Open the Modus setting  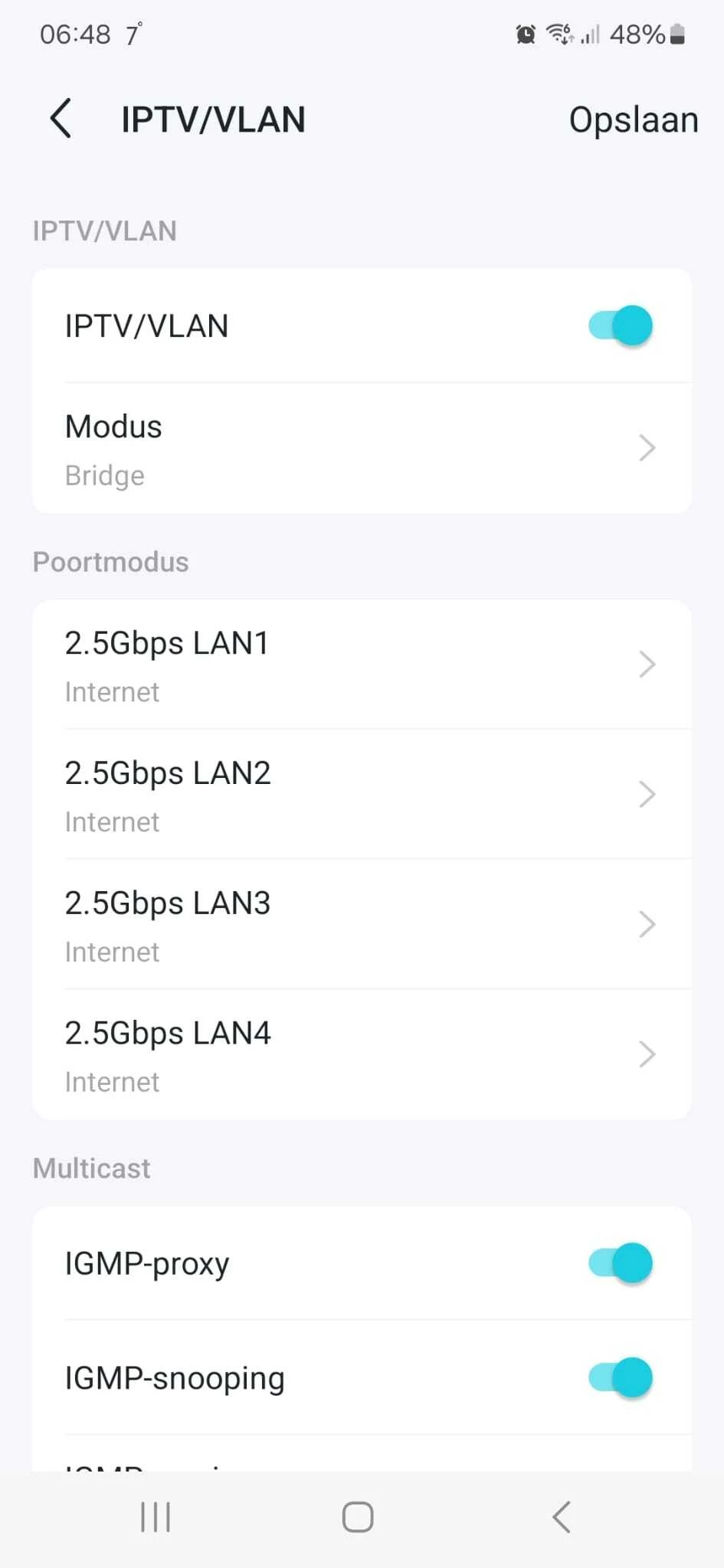(x=362, y=449)
